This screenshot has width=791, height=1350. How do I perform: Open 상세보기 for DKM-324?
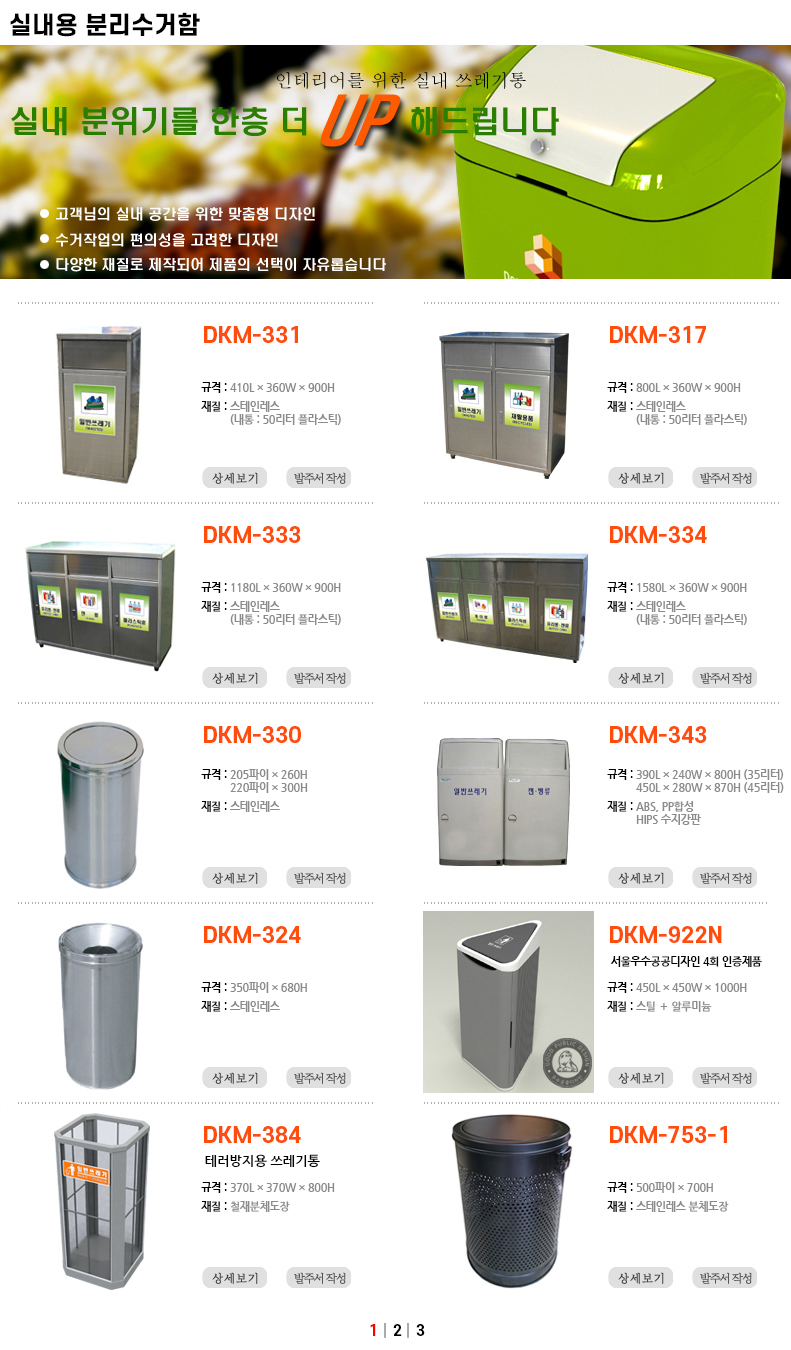click(234, 1078)
